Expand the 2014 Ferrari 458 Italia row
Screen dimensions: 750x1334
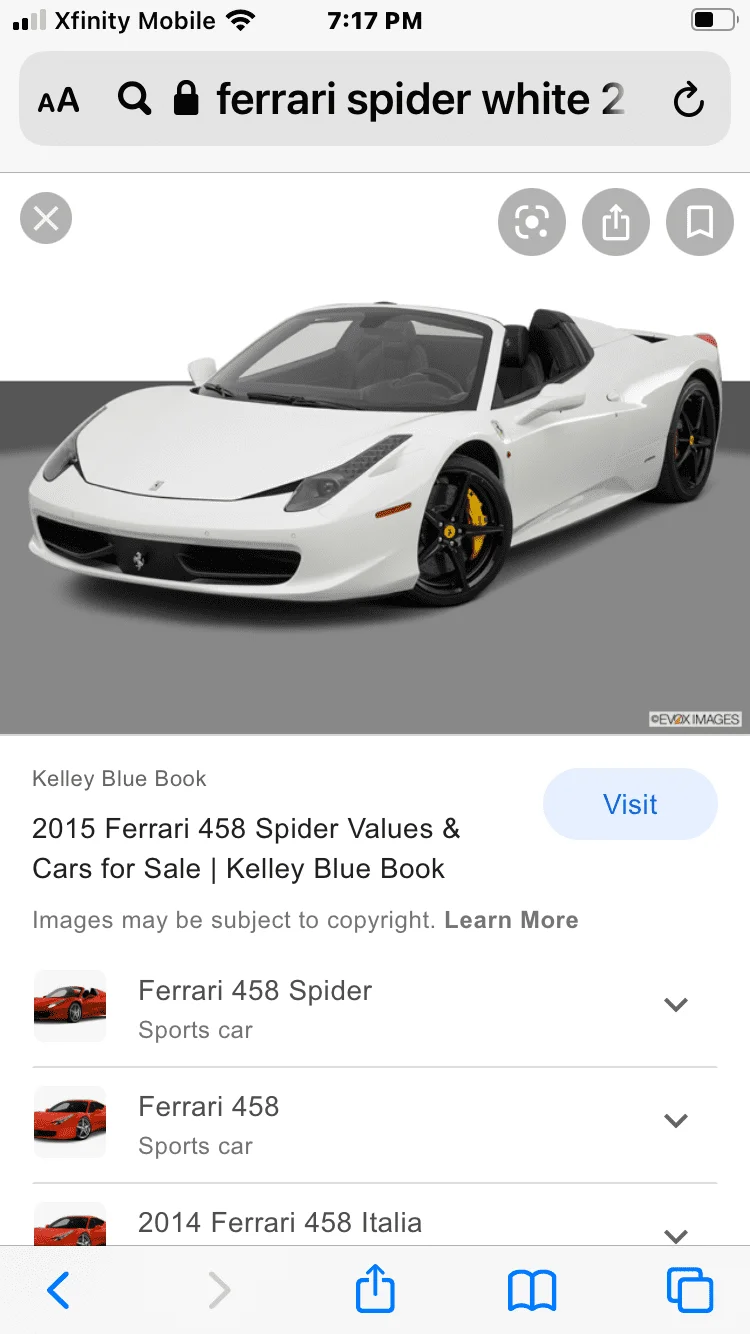(676, 1234)
